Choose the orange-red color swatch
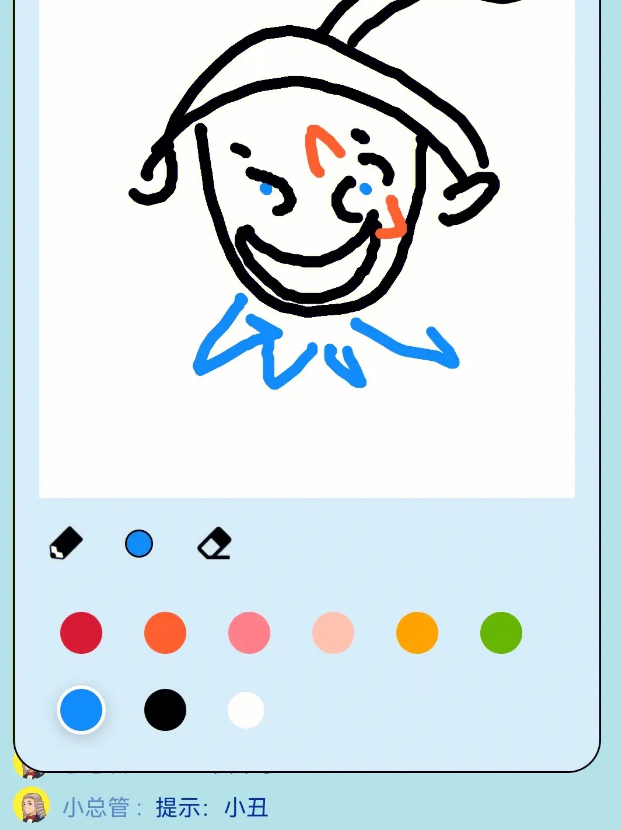Image resolution: width=621 pixels, height=830 pixels. pyautogui.click(x=165, y=633)
